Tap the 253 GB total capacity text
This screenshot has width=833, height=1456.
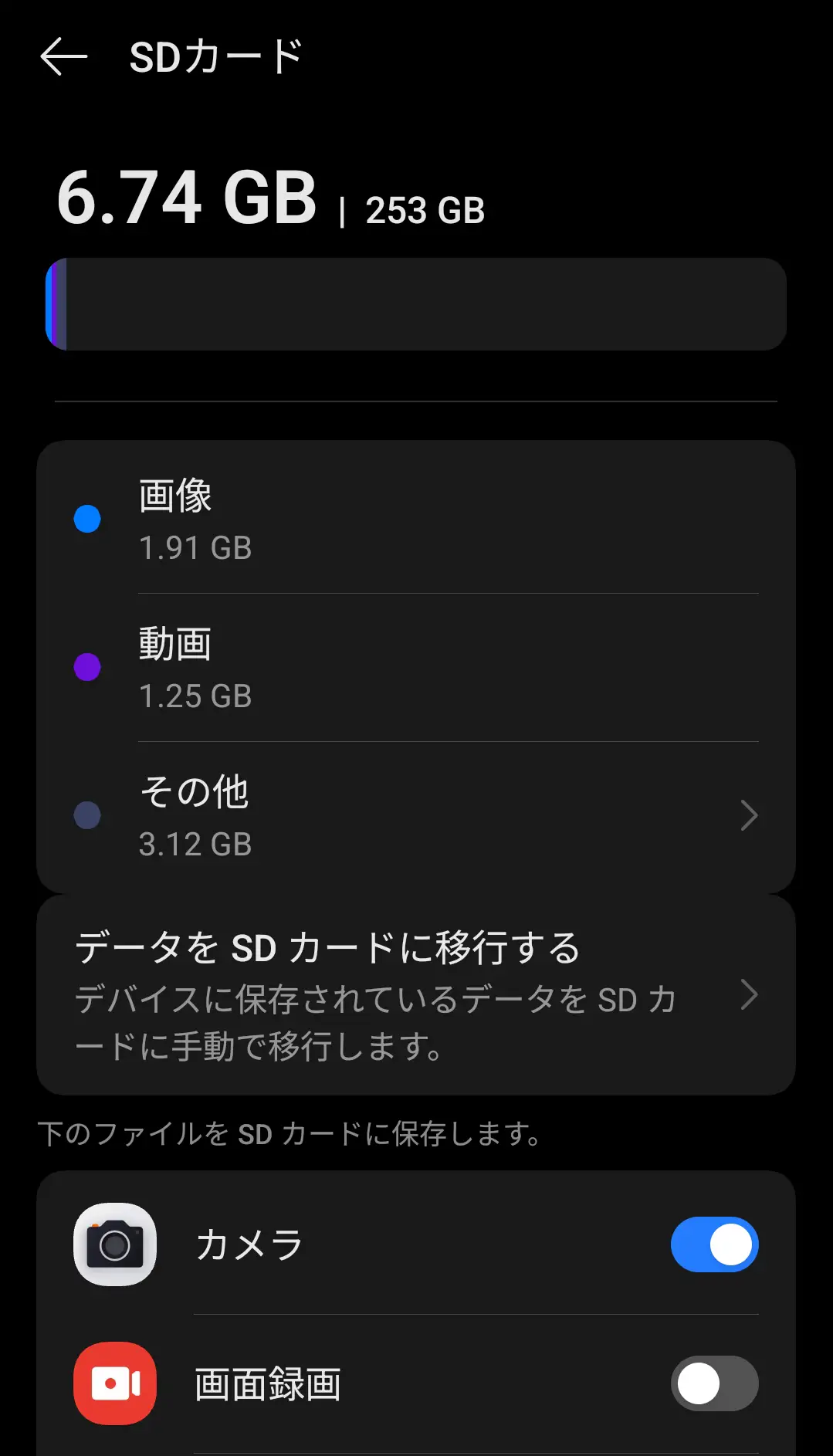click(423, 210)
